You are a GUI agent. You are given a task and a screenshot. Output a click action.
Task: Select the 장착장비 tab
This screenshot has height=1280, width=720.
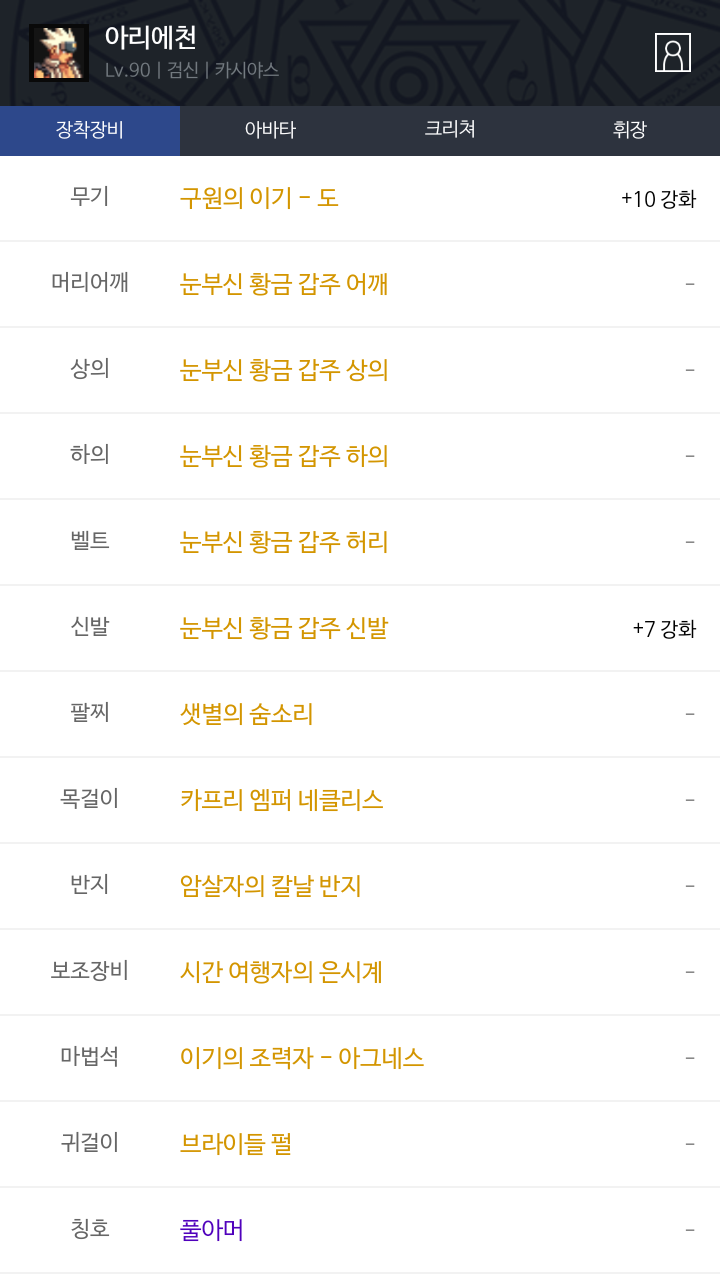coord(90,130)
